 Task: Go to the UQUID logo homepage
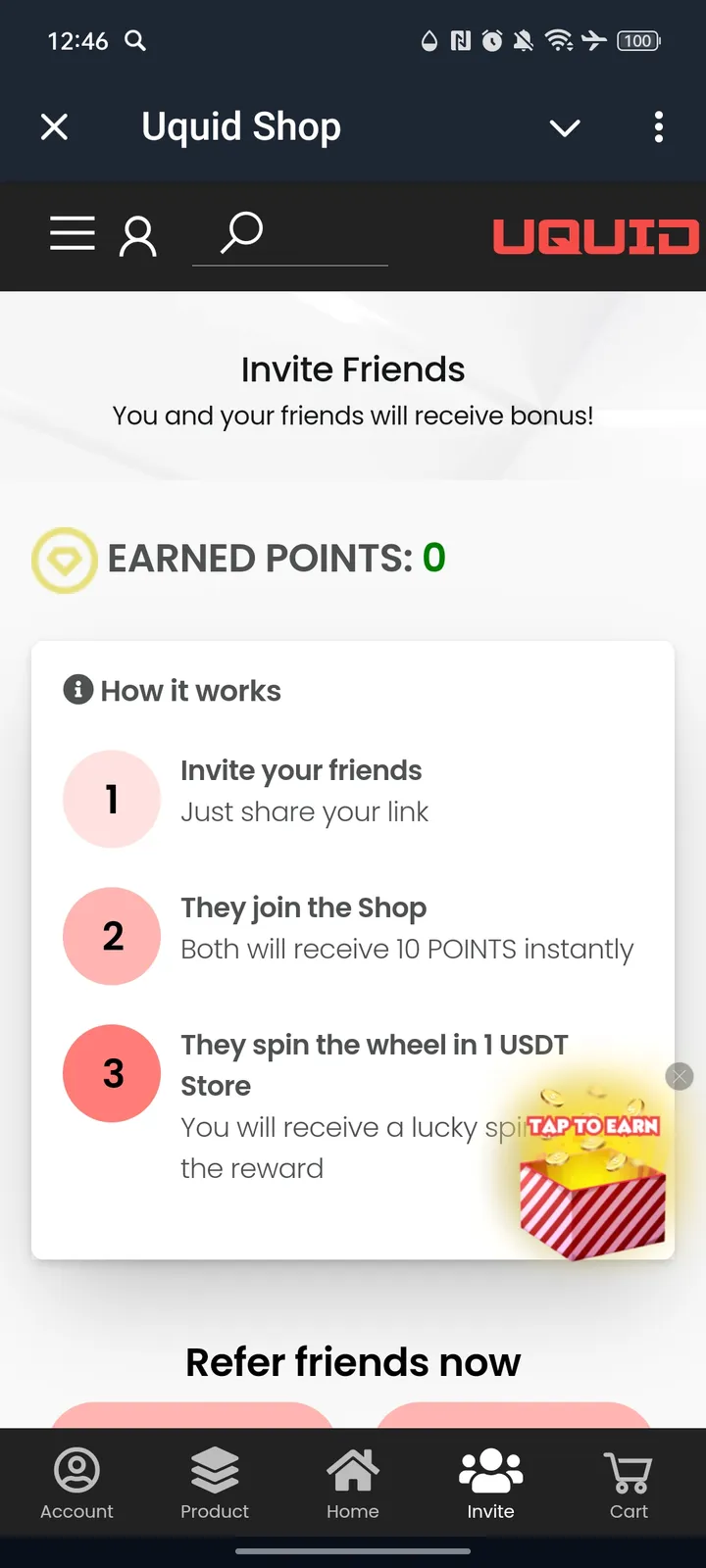tap(594, 236)
